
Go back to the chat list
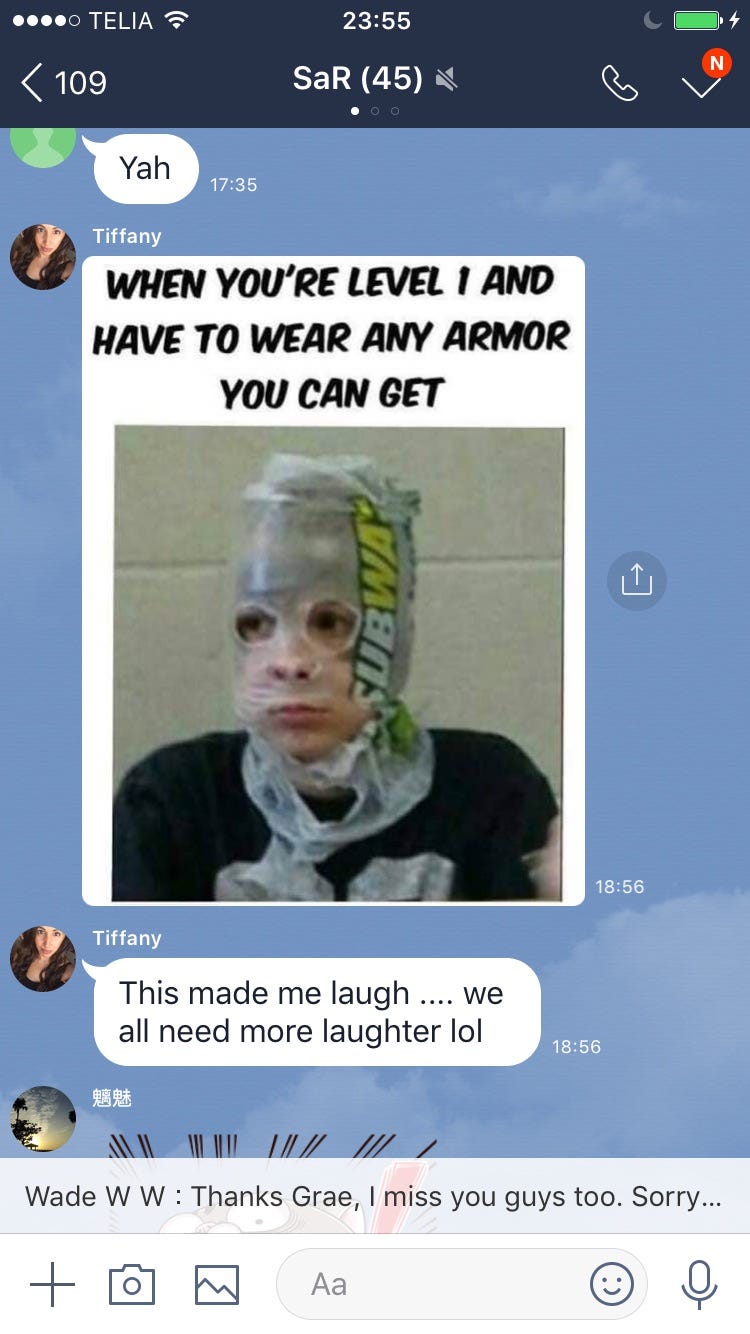point(64,82)
